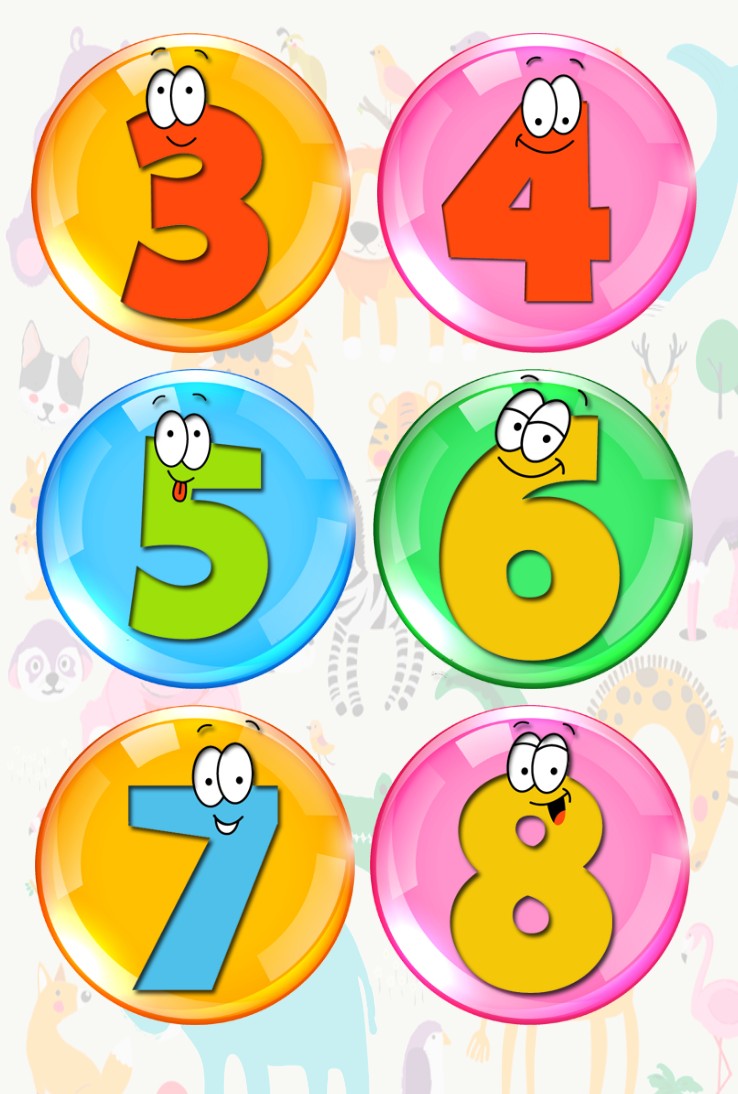This screenshot has height=1094, width=738.
Task: Tap the number 3 bubble
Action: point(190,192)
